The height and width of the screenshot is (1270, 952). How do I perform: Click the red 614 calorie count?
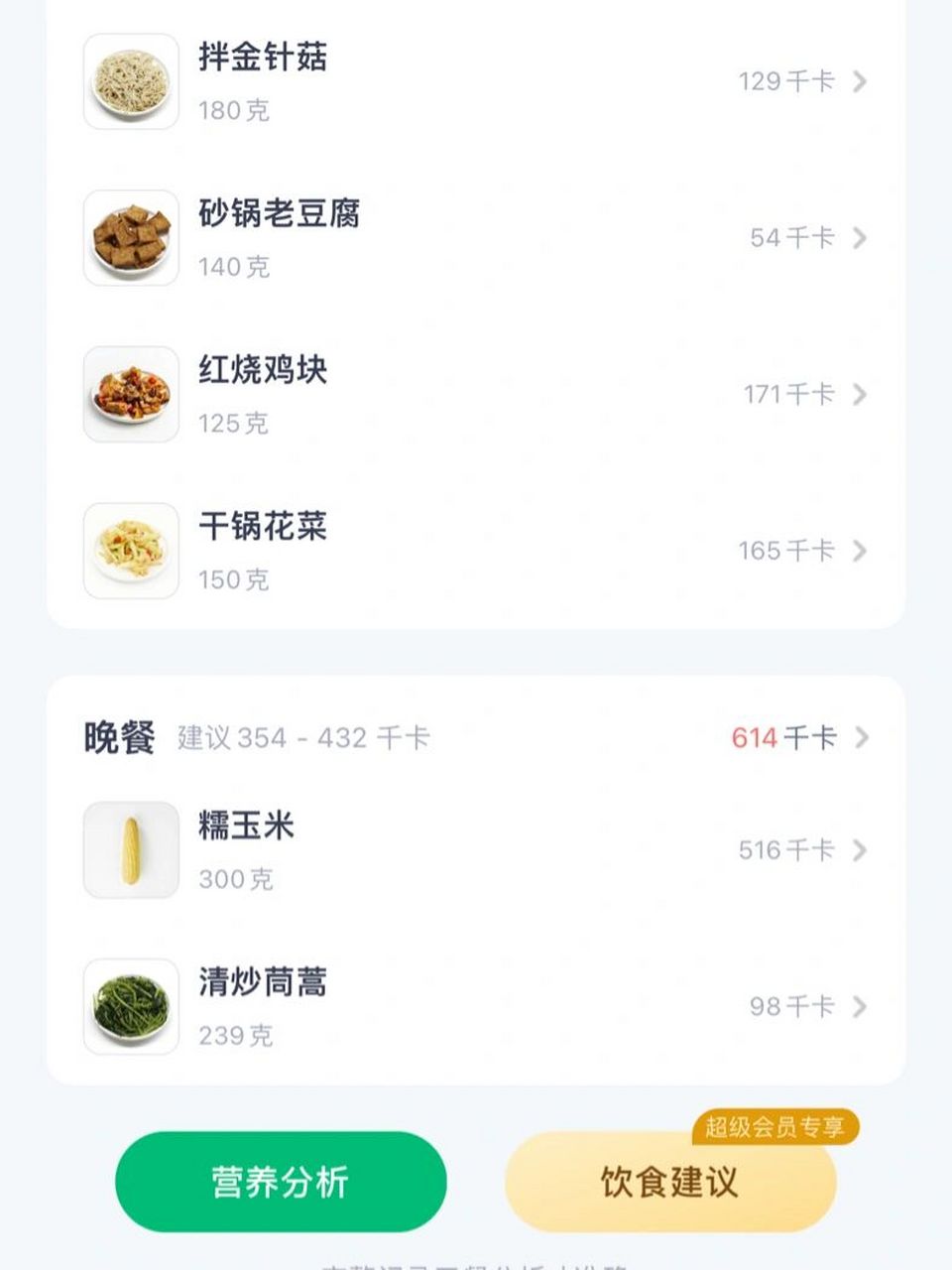[x=758, y=737]
